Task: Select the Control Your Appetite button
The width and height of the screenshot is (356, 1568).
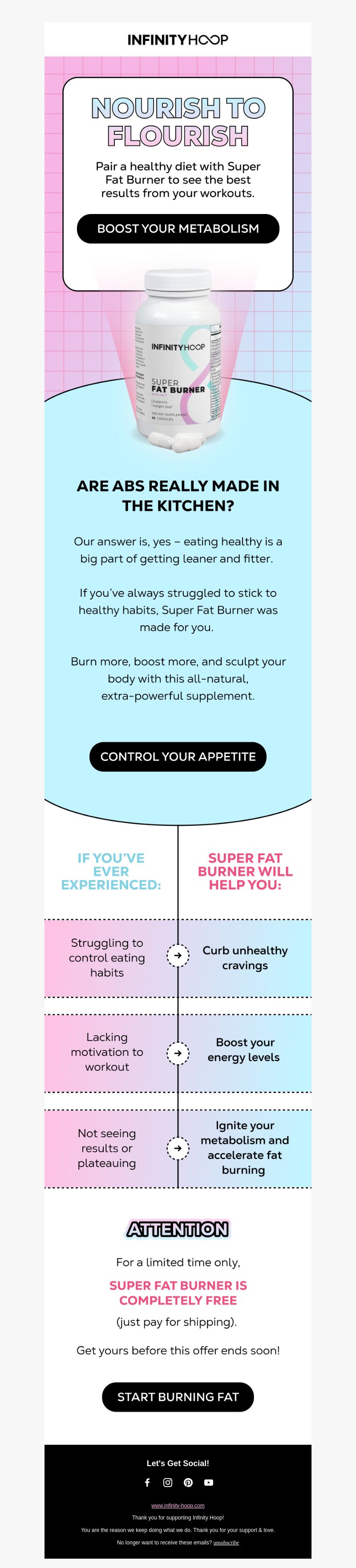Action: (x=178, y=756)
